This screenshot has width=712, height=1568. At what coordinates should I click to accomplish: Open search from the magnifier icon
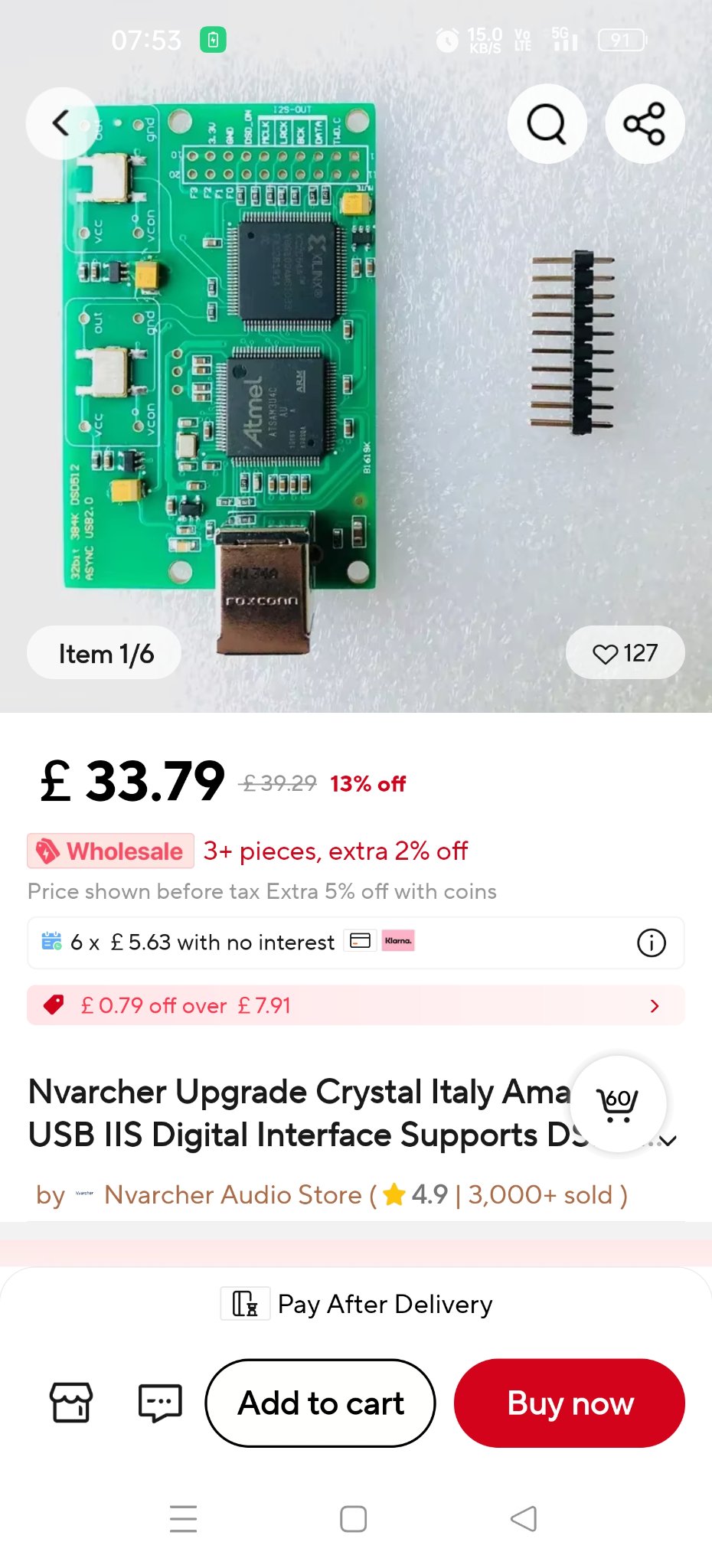click(x=547, y=123)
